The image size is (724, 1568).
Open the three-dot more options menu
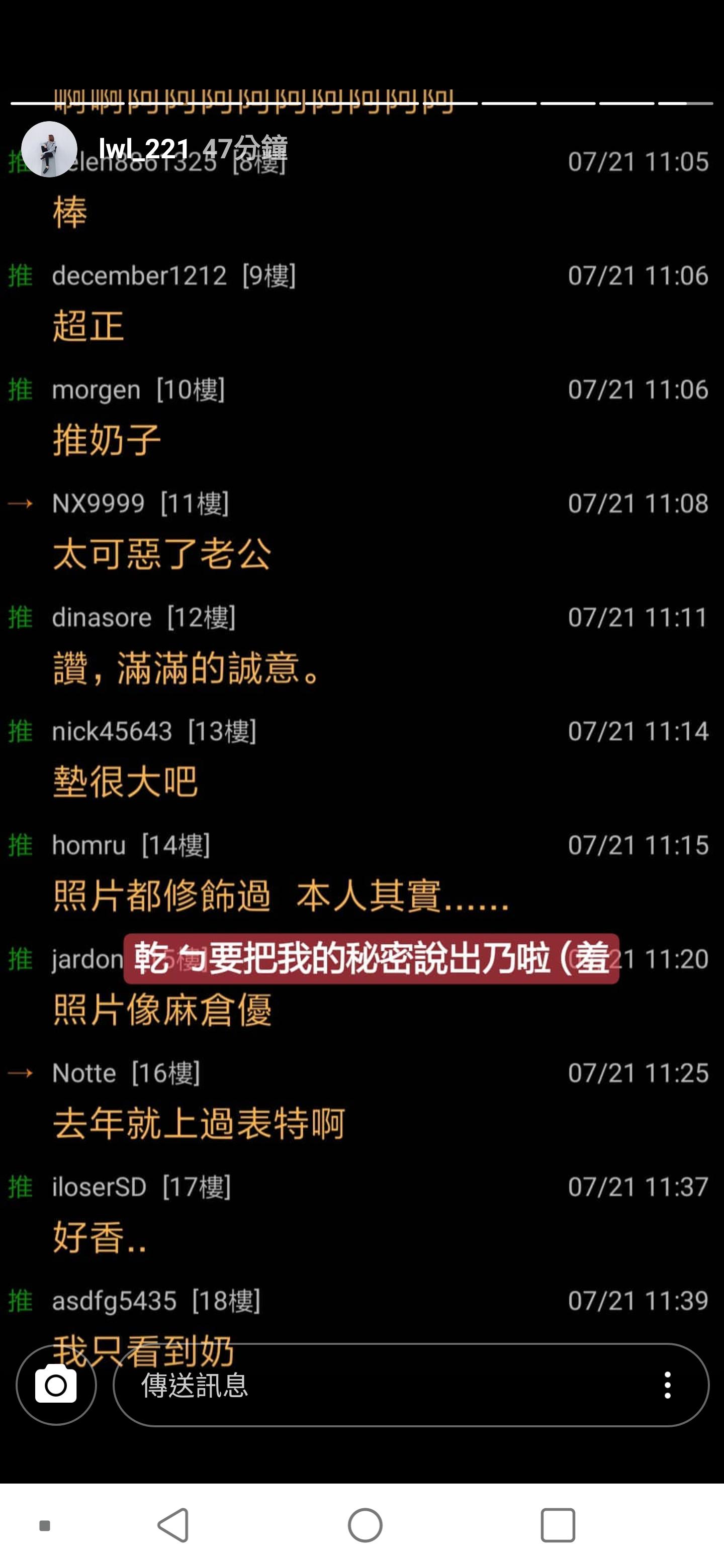click(x=667, y=1385)
